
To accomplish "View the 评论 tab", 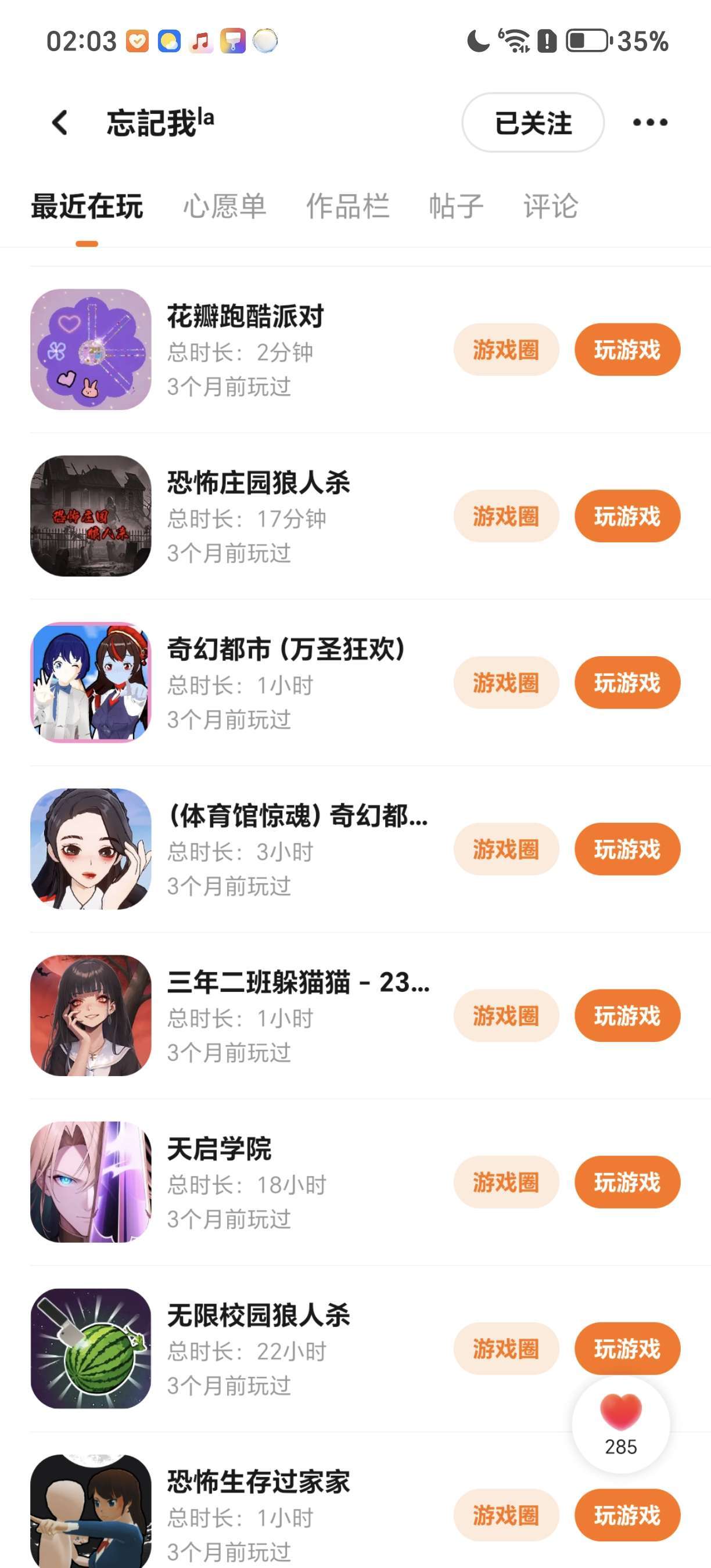I will 550,206.
